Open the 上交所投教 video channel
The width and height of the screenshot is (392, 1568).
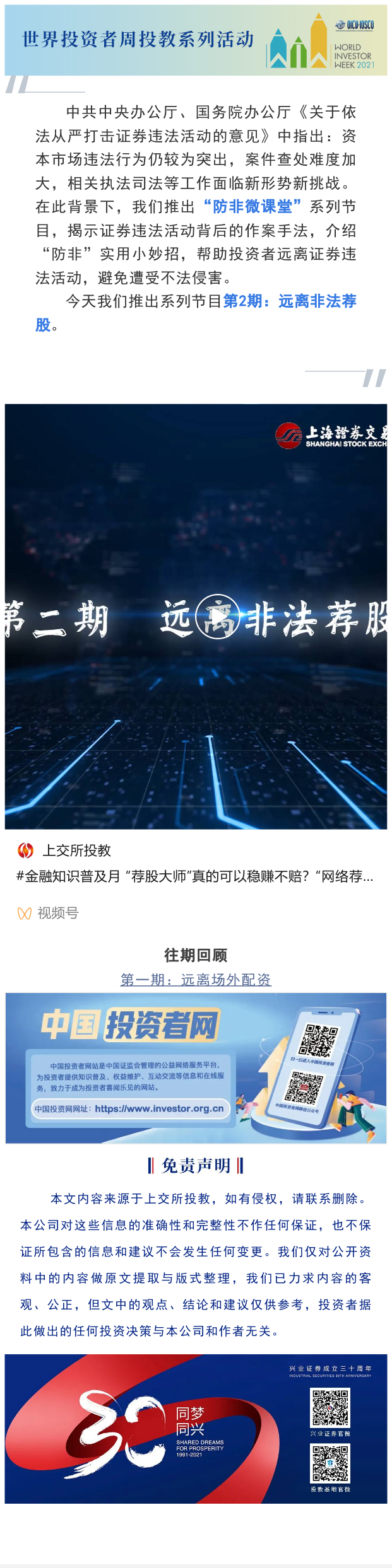pyautogui.click(x=76, y=851)
